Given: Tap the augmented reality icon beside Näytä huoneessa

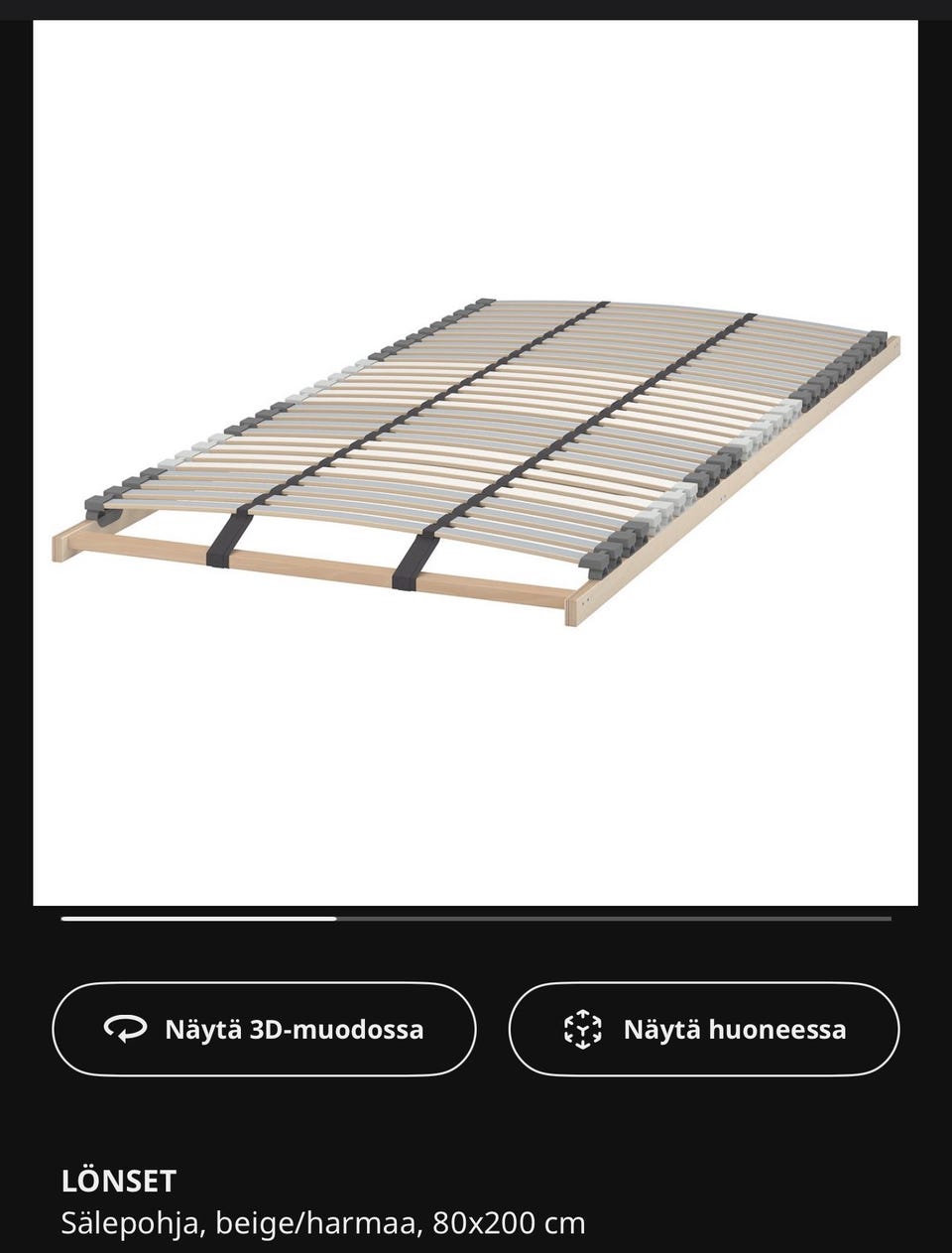Looking at the screenshot, I should [583, 1029].
